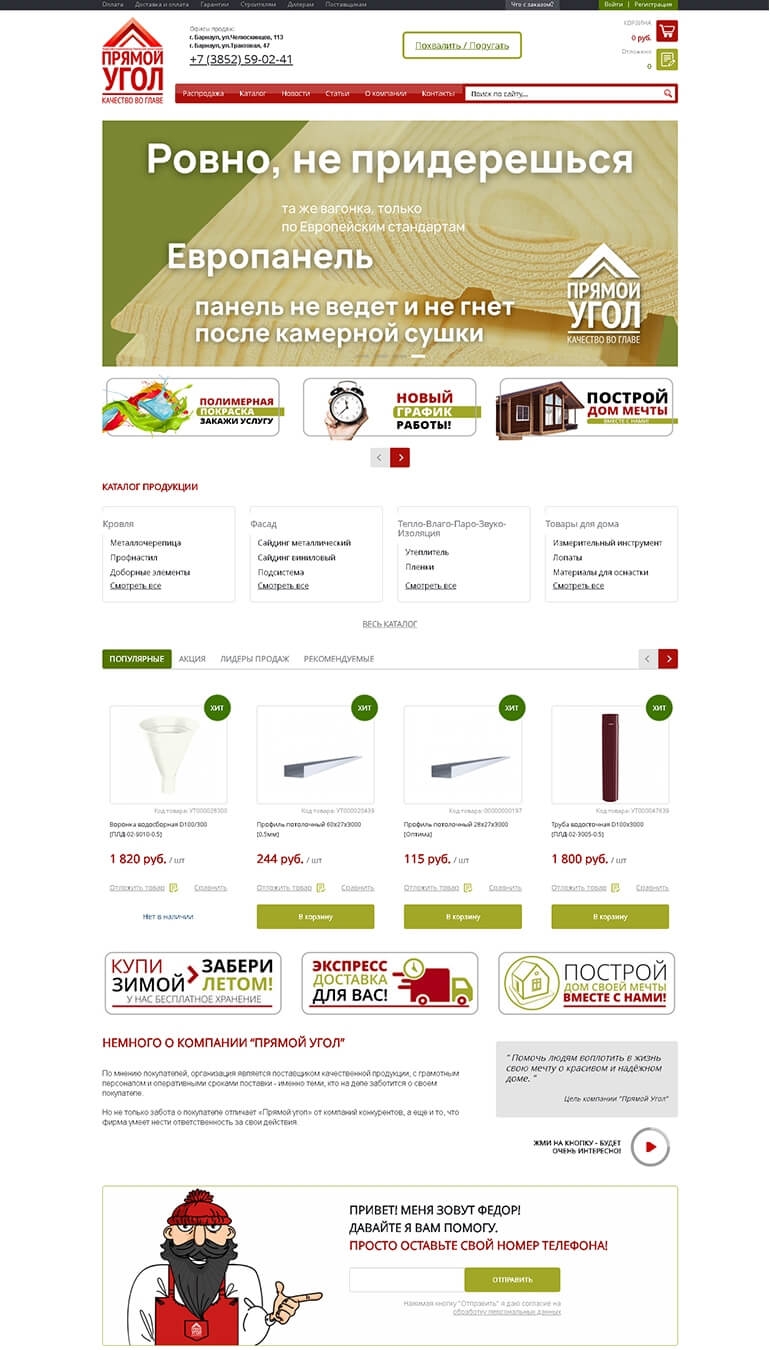Open the Построй дом мечты banner
Image resolution: width=770 pixels, height=1350 pixels.
tap(586, 407)
